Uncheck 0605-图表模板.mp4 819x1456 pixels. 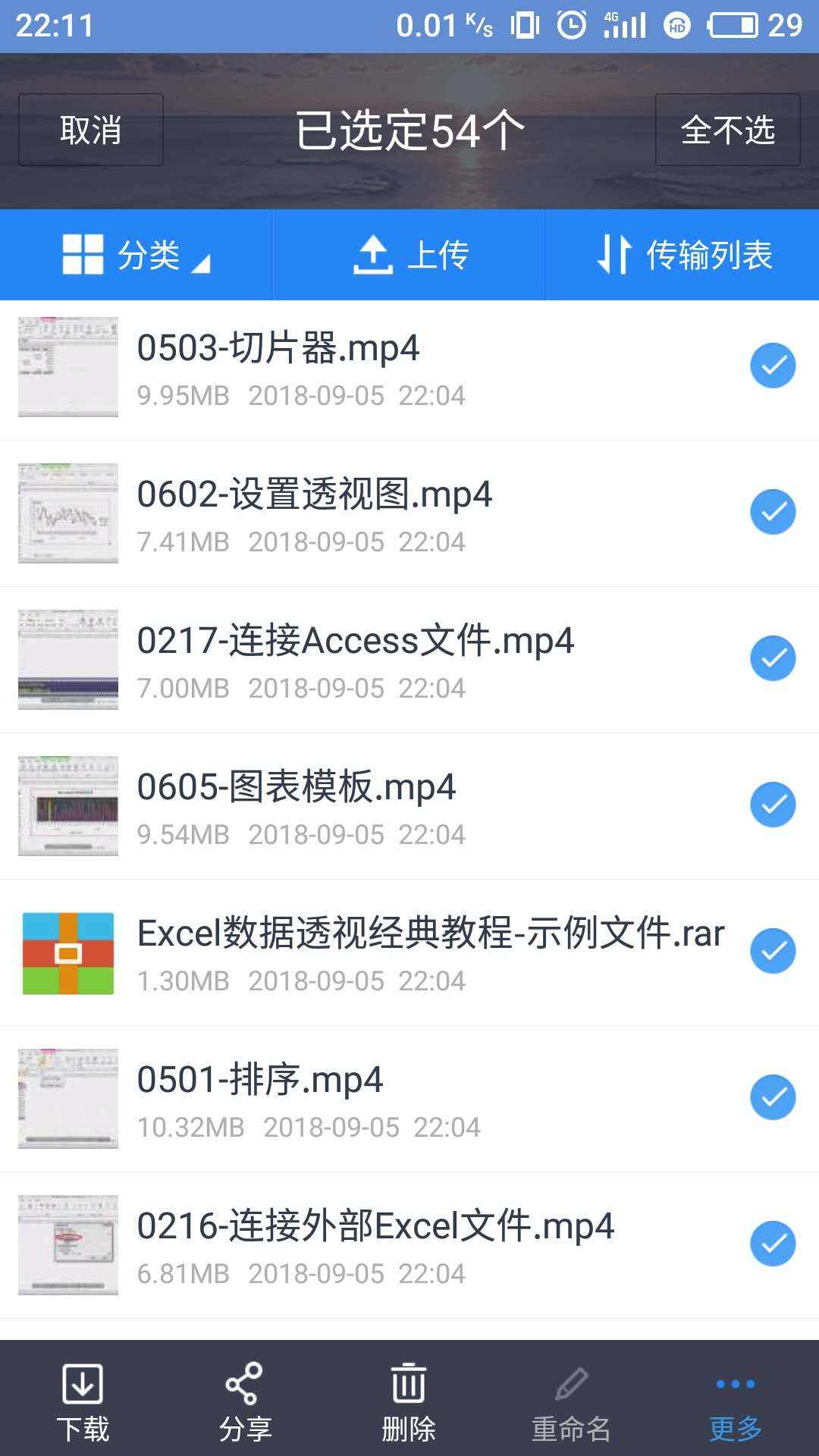pos(773,805)
